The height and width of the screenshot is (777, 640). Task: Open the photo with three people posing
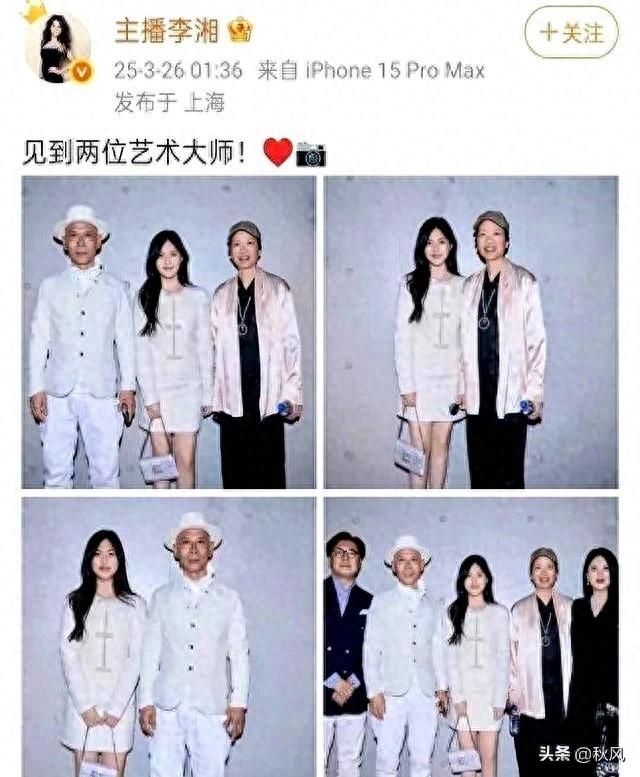(x=169, y=332)
